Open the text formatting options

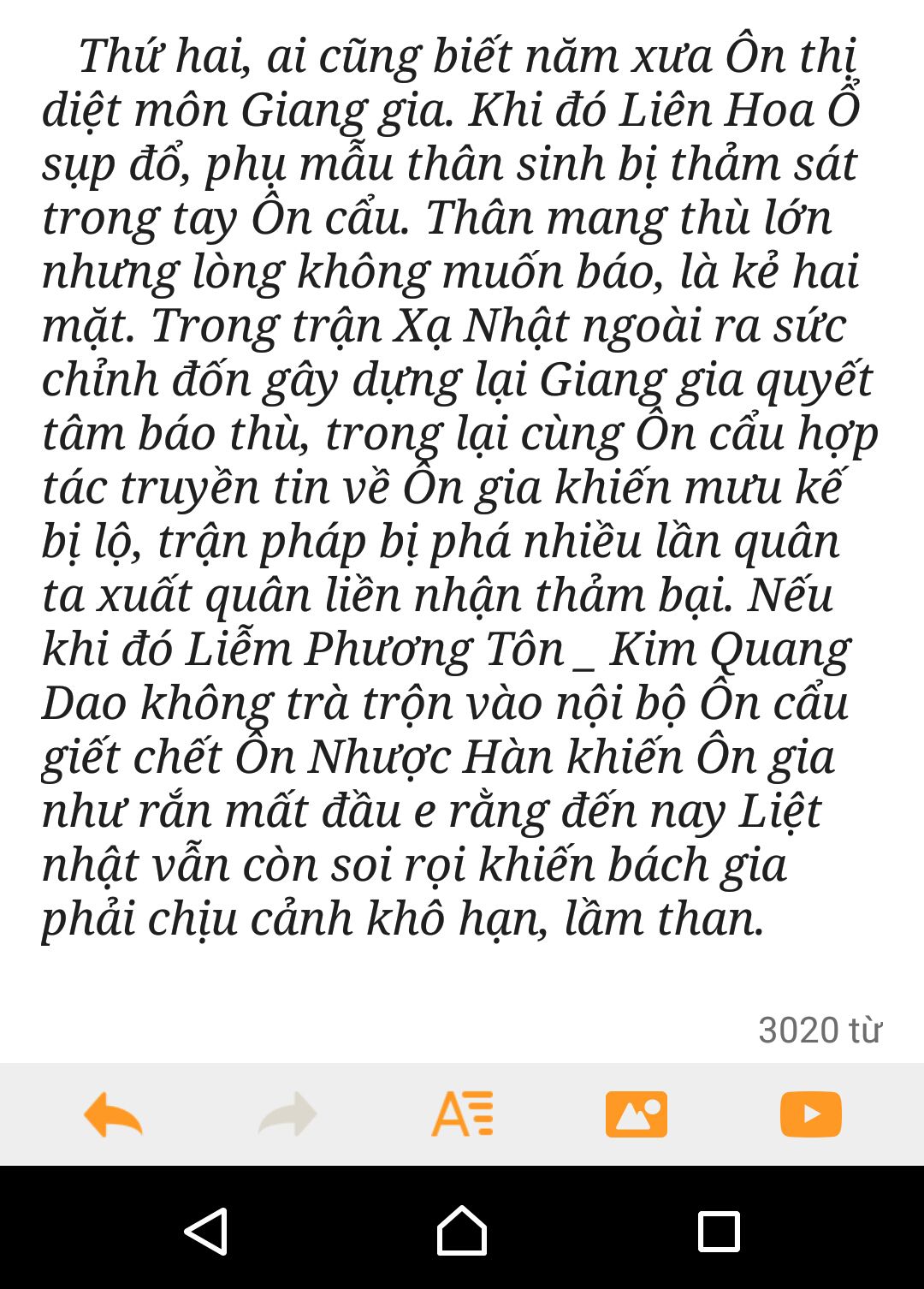pyautogui.click(x=462, y=1114)
